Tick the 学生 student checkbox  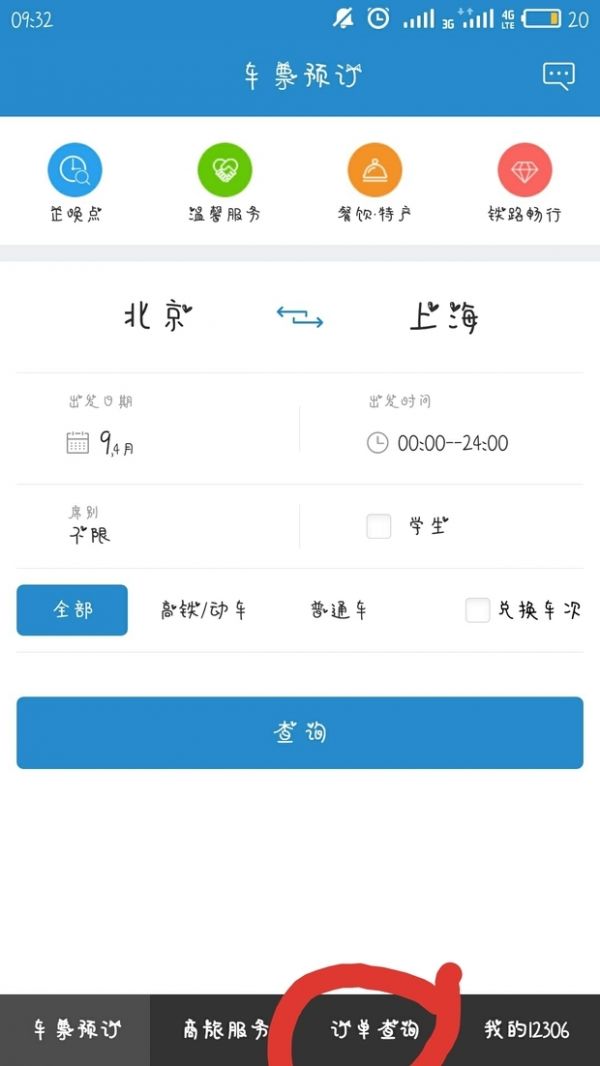(378, 526)
